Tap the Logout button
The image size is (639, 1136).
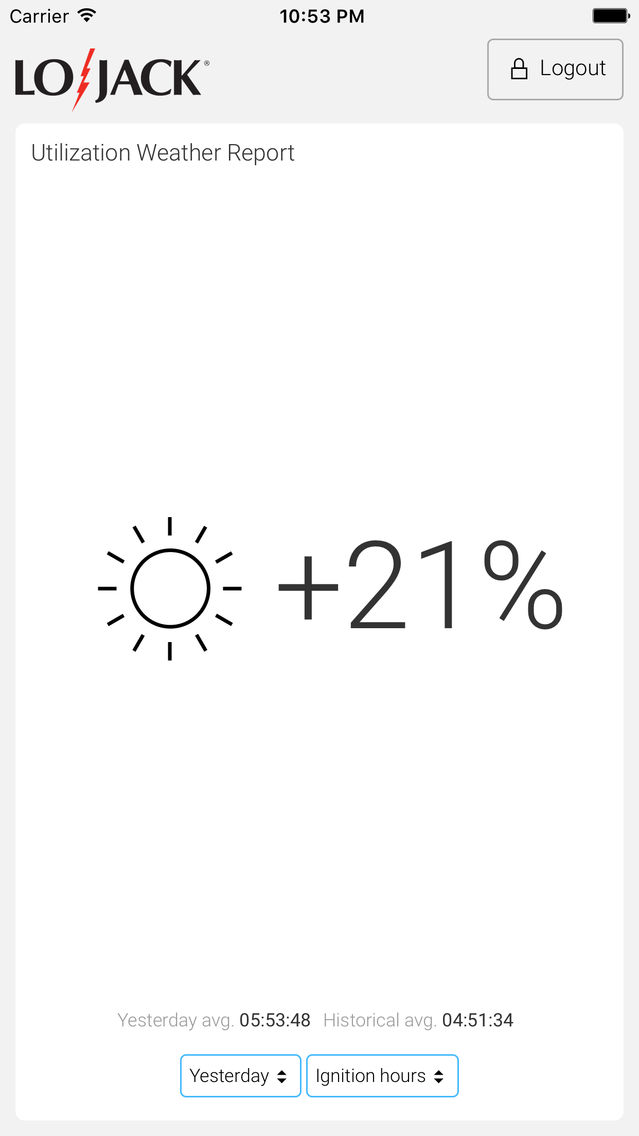click(x=555, y=70)
